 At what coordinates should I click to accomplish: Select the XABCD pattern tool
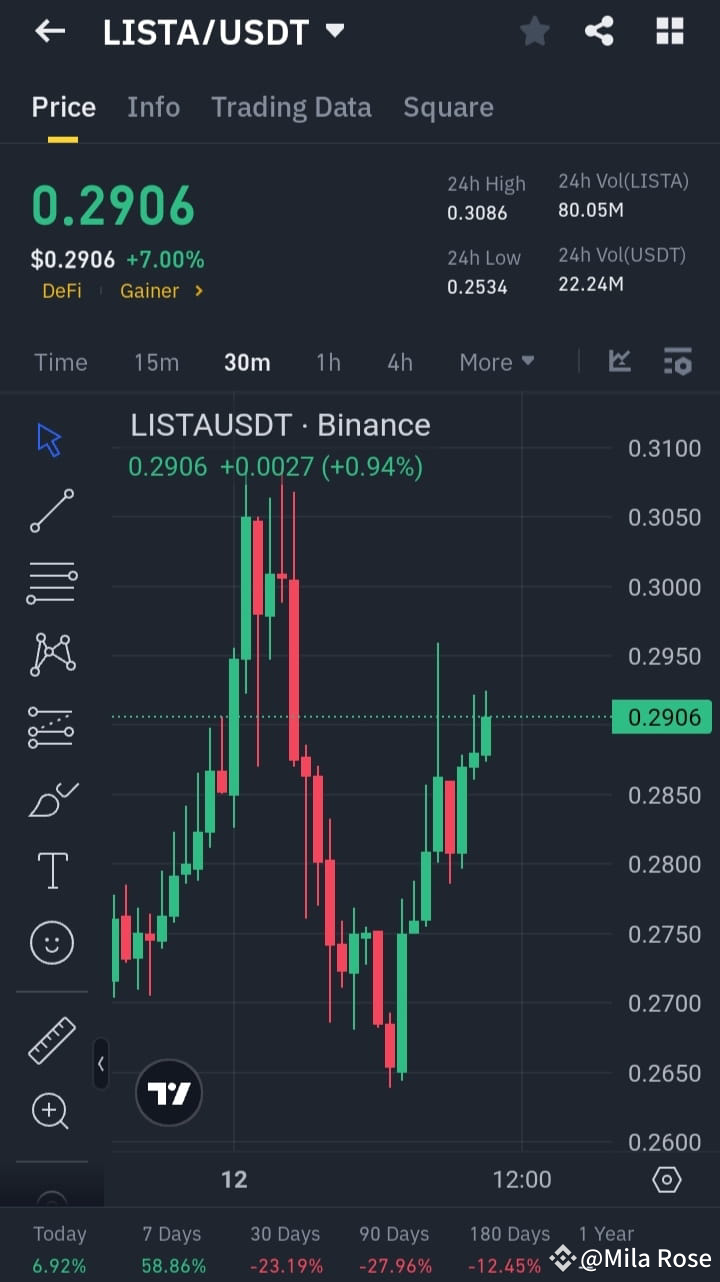pyautogui.click(x=51, y=654)
